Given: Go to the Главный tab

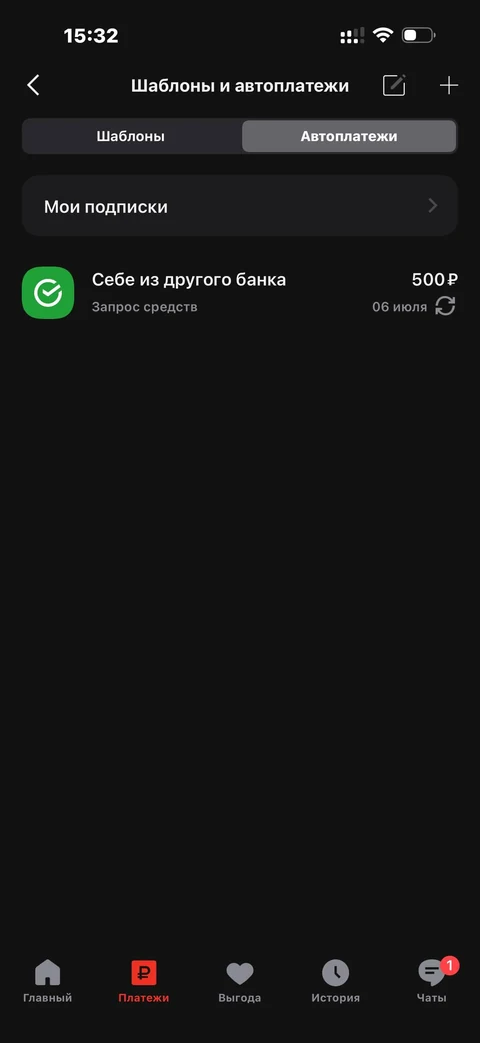Looking at the screenshot, I should pos(47,982).
